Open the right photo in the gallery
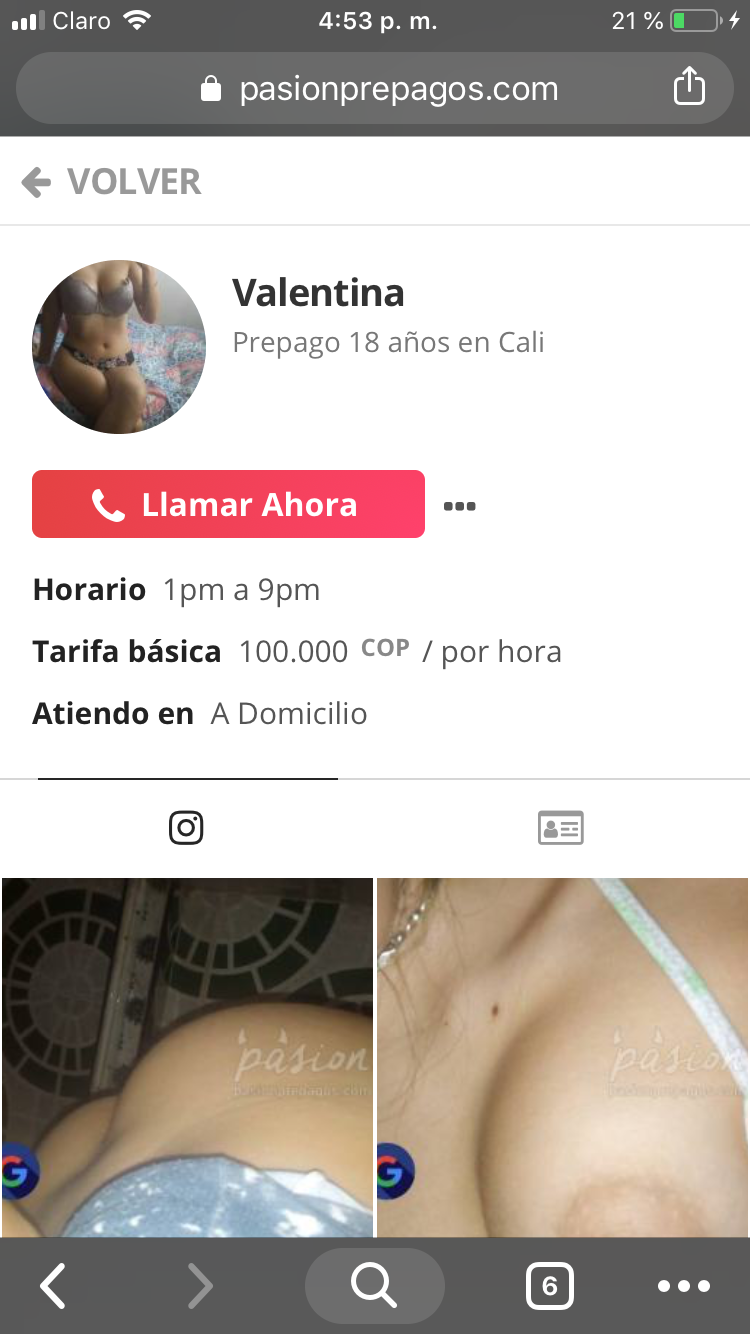The height and width of the screenshot is (1334, 750). coord(562,1056)
